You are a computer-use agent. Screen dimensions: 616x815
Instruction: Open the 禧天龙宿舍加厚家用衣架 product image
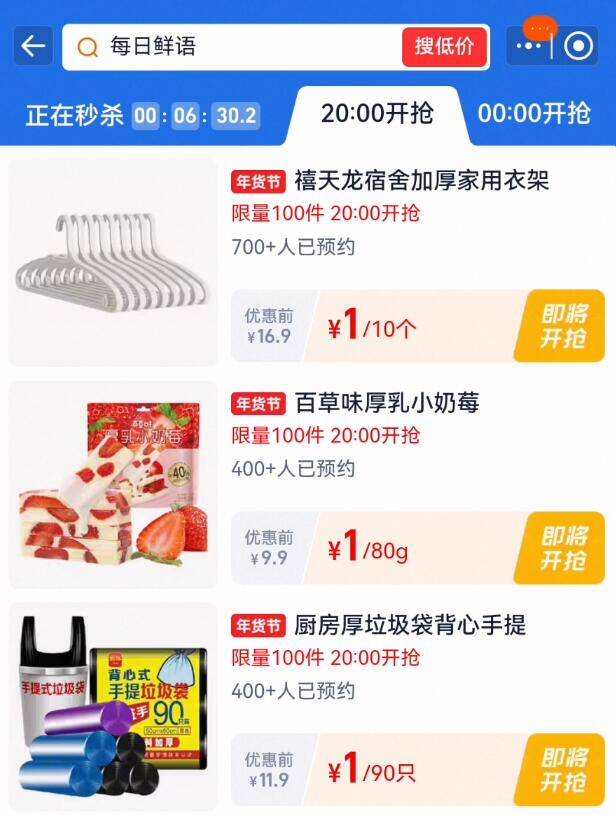(x=113, y=263)
